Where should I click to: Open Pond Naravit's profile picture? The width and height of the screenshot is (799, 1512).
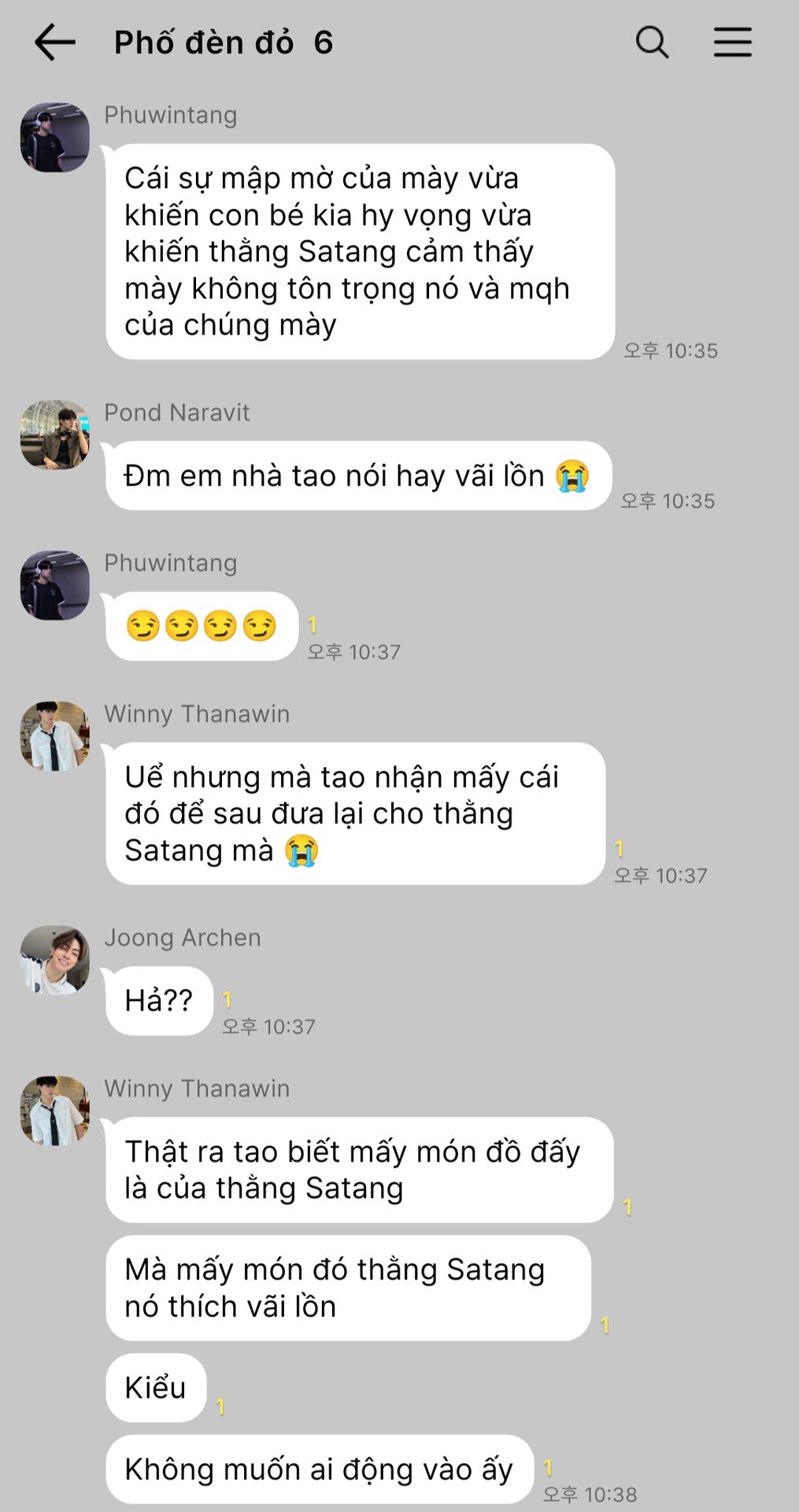coord(55,435)
